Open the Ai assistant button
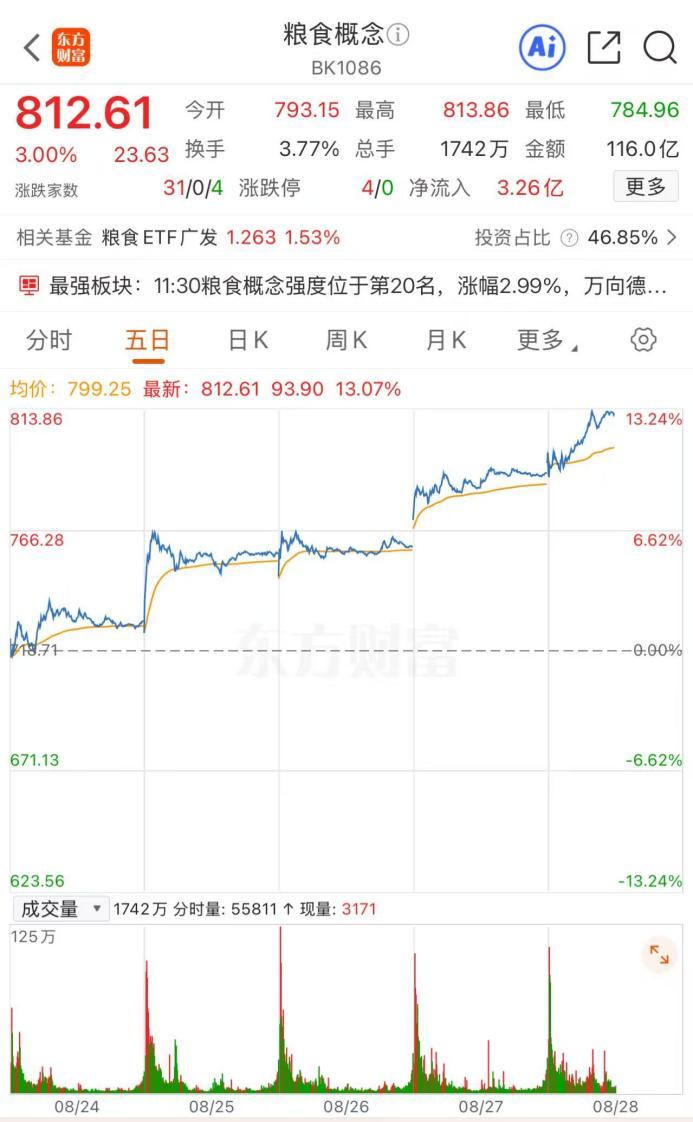 tap(542, 47)
